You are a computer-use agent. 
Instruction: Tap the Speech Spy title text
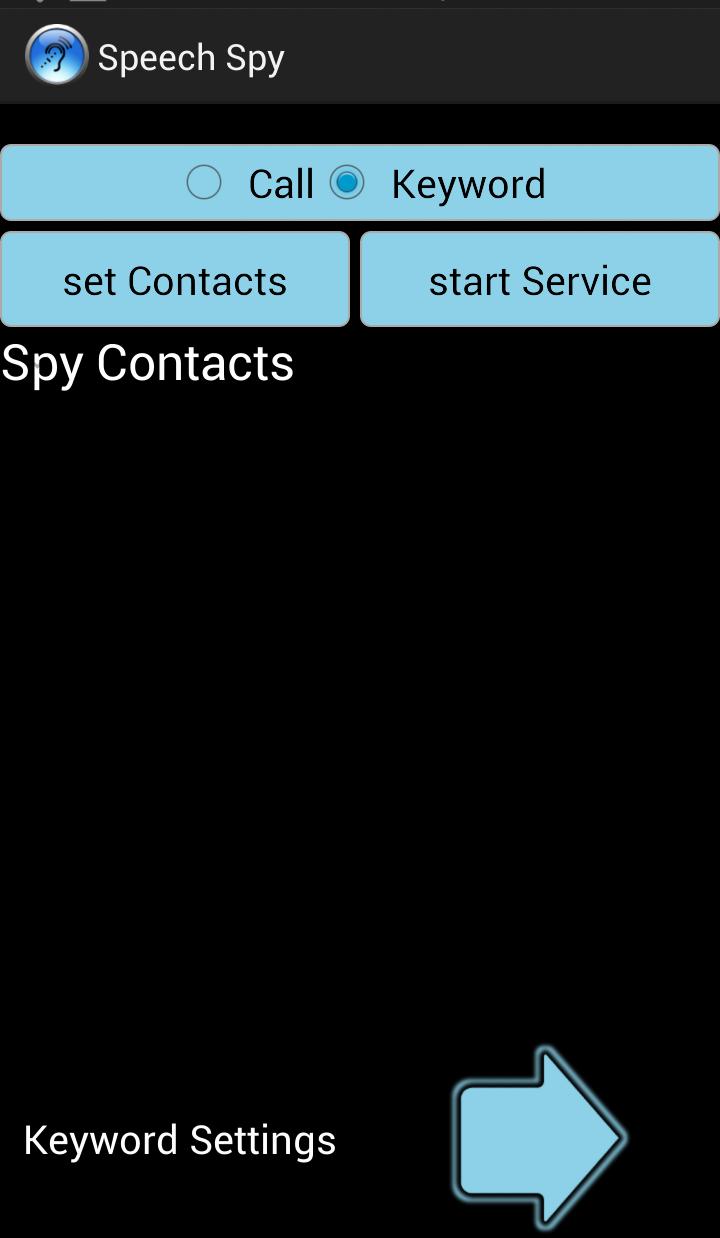click(192, 57)
